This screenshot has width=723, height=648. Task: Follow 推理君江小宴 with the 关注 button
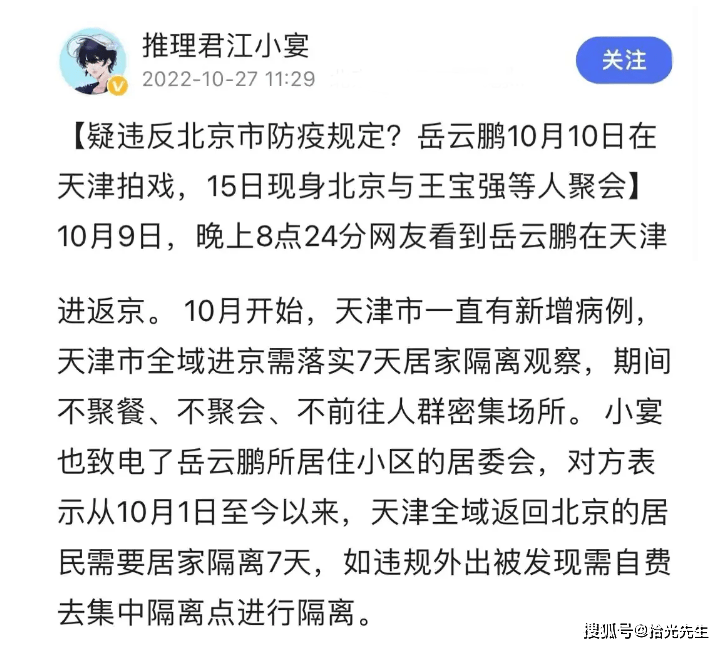point(623,60)
